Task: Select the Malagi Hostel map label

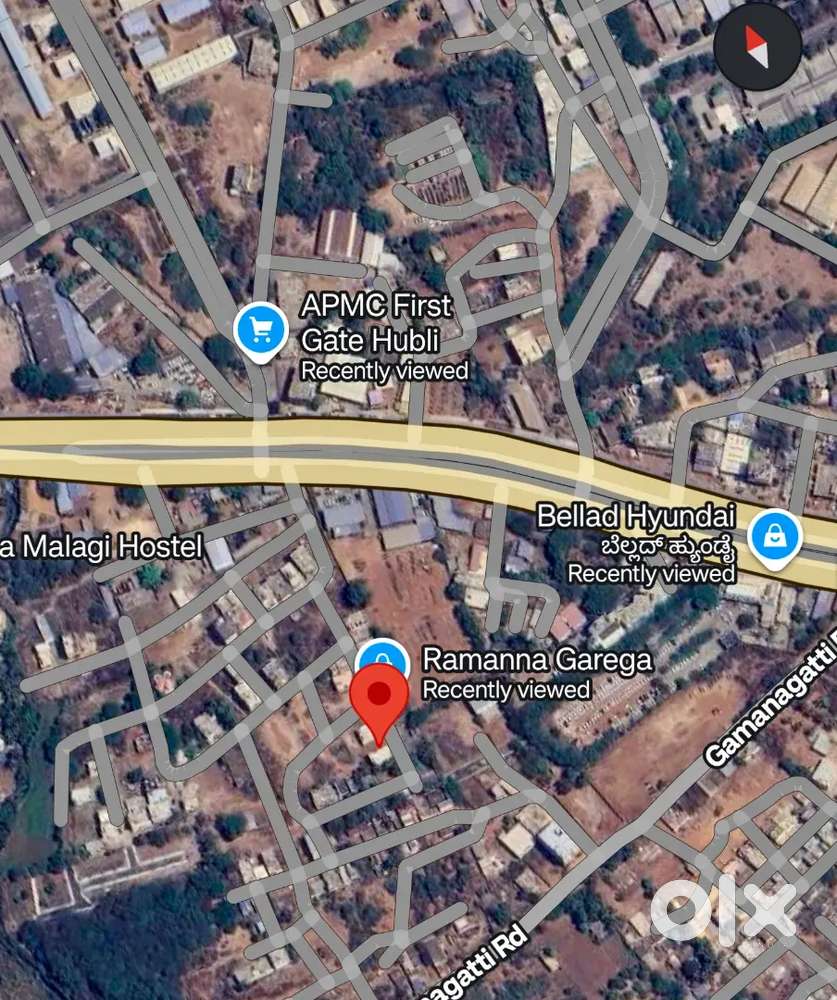Action: point(100,547)
